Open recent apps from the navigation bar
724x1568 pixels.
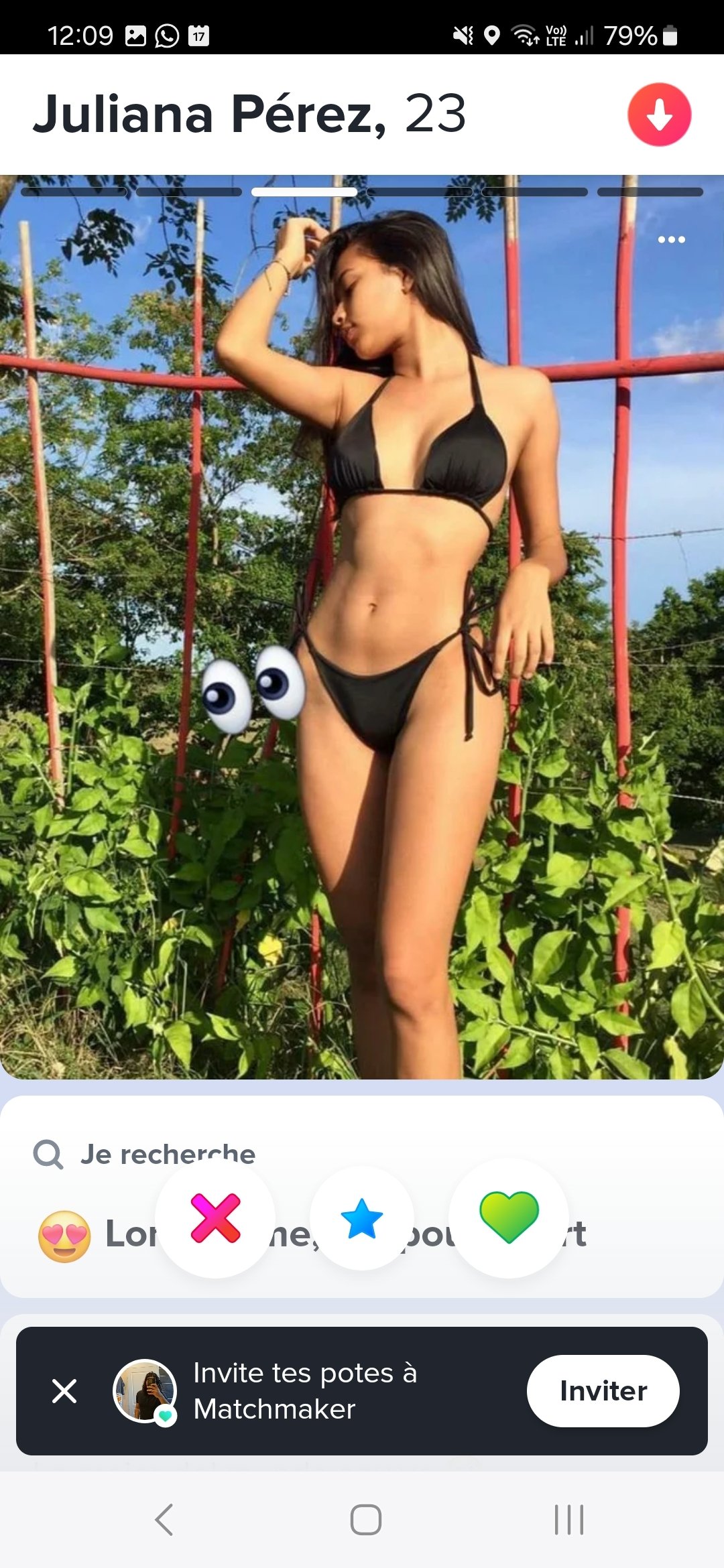click(569, 1520)
